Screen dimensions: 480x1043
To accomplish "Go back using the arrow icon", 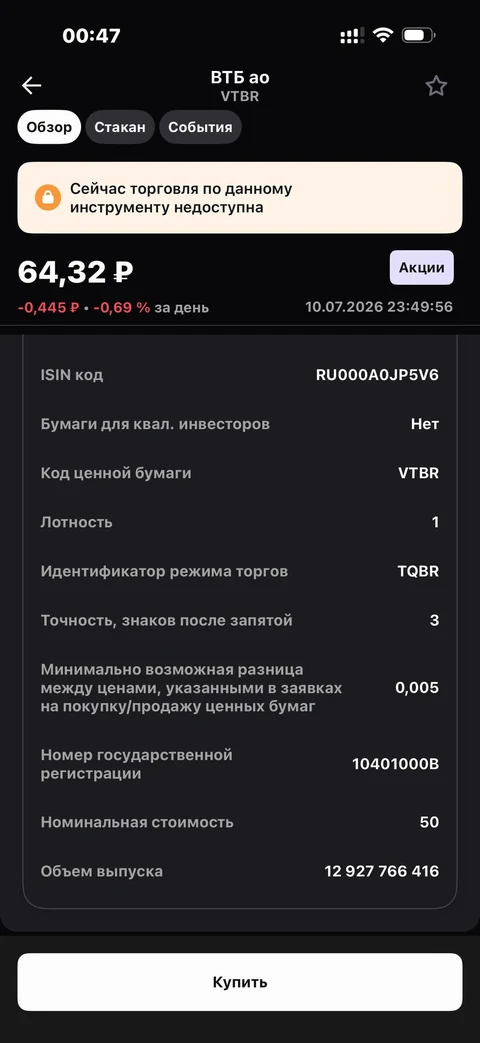I will pos(31,85).
